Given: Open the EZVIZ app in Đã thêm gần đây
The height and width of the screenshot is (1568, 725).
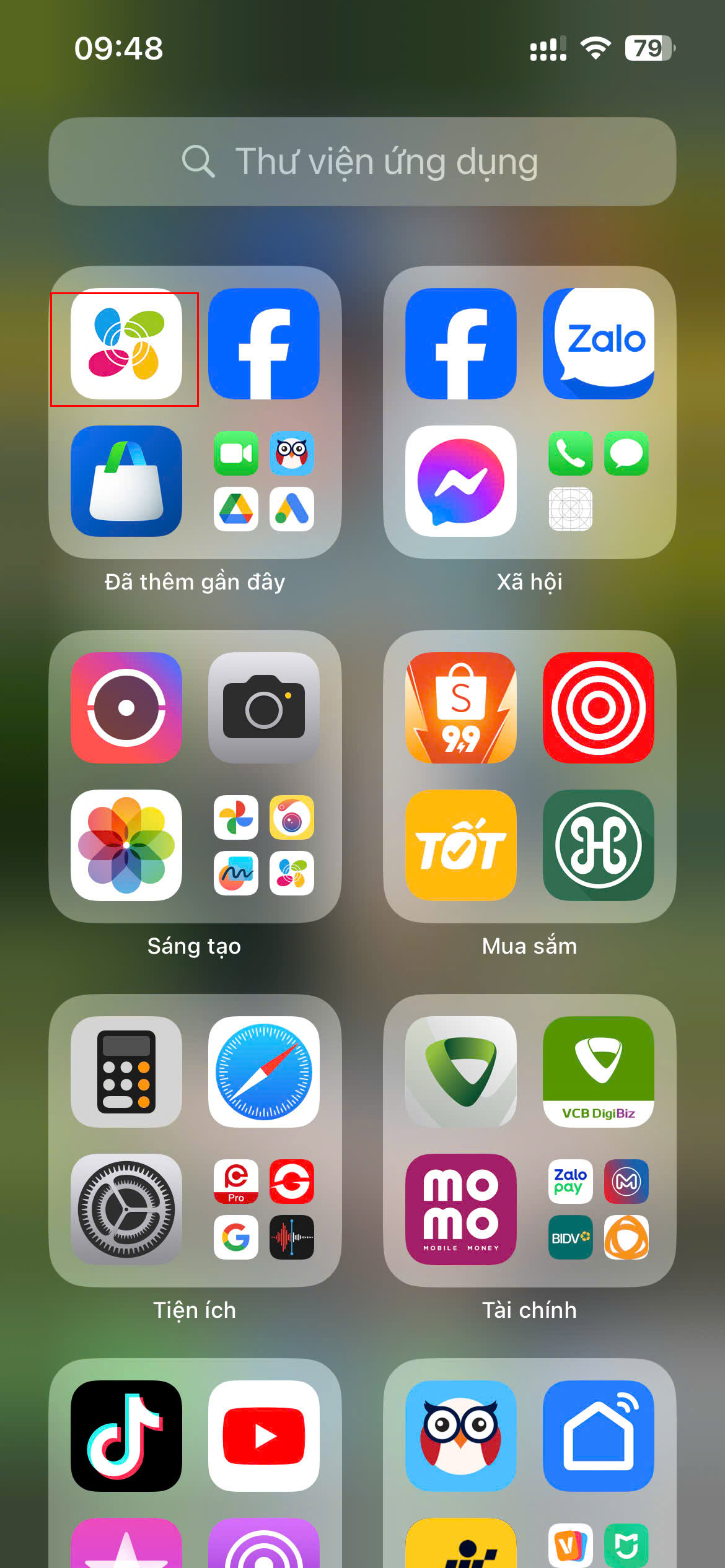Looking at the screenshot, I should pyautogui.click(x=126, y=344).
